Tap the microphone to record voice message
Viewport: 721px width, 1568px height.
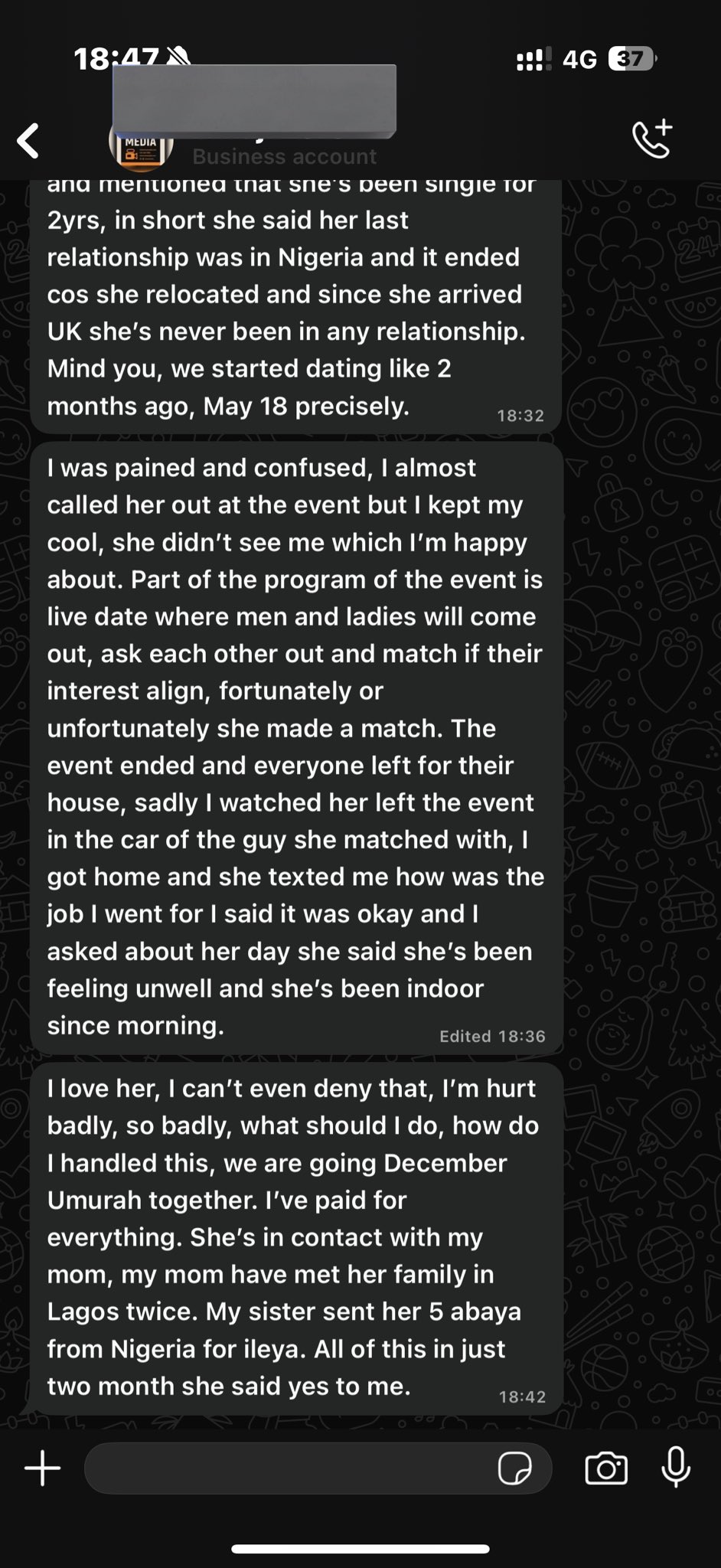(x=676, y=1468)
